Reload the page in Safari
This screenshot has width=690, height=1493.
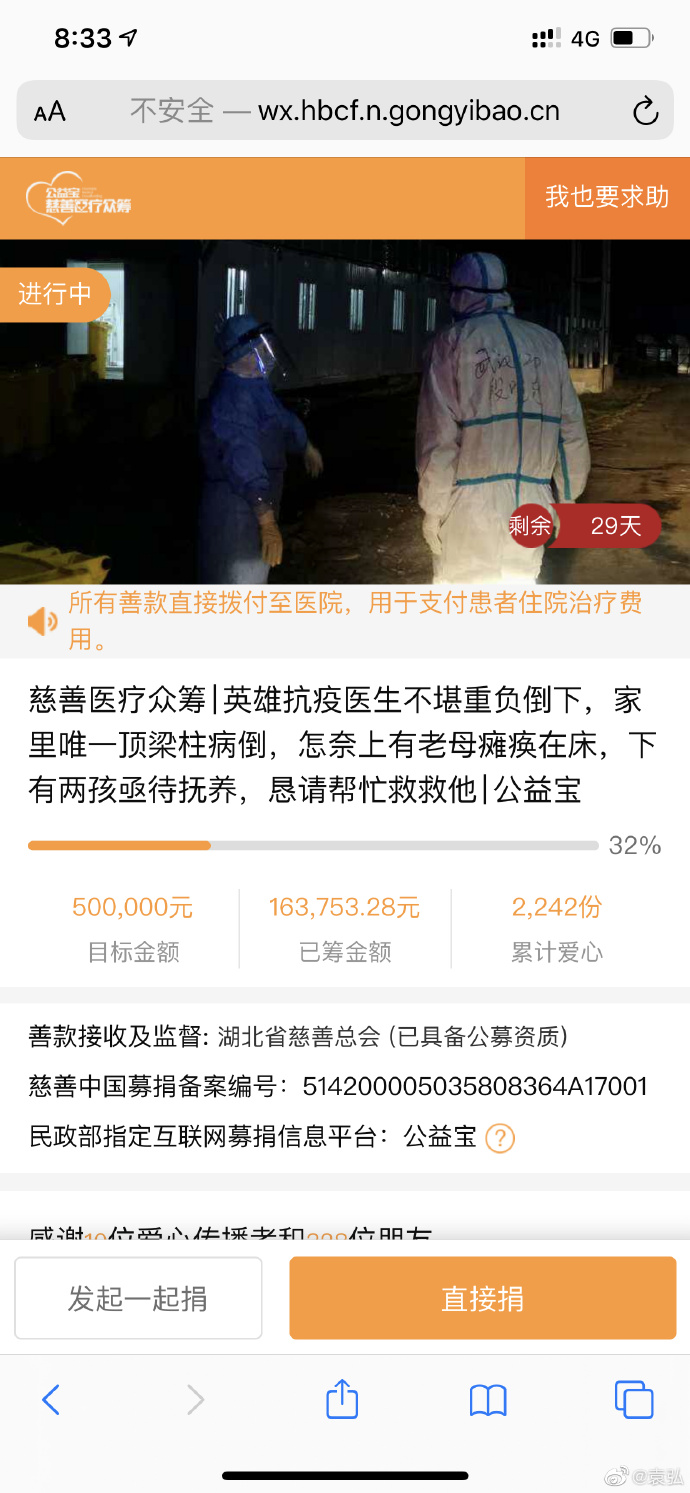(646, 111)
